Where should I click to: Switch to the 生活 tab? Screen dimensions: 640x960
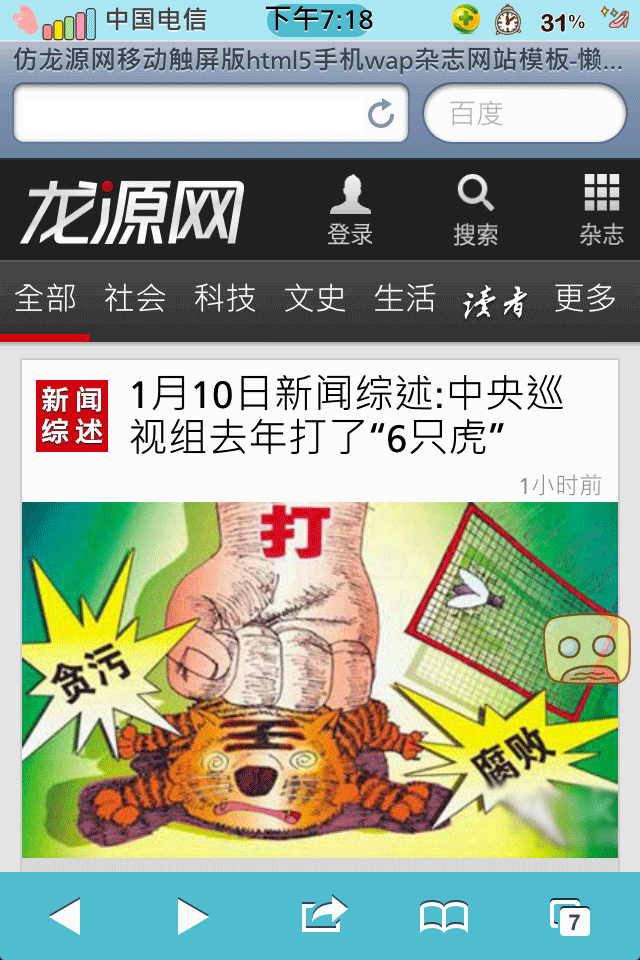[405, 299]
